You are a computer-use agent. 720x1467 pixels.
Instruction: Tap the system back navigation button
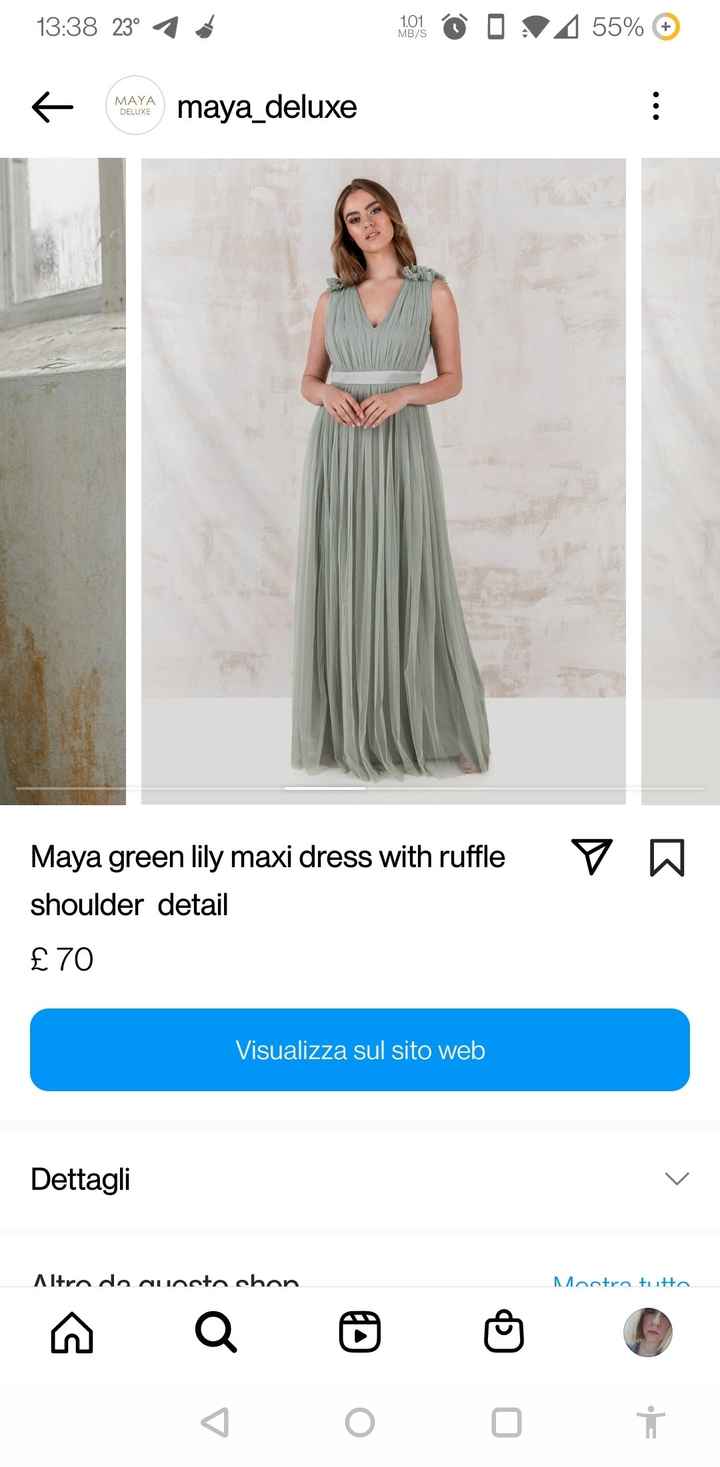coord(215,1422)
